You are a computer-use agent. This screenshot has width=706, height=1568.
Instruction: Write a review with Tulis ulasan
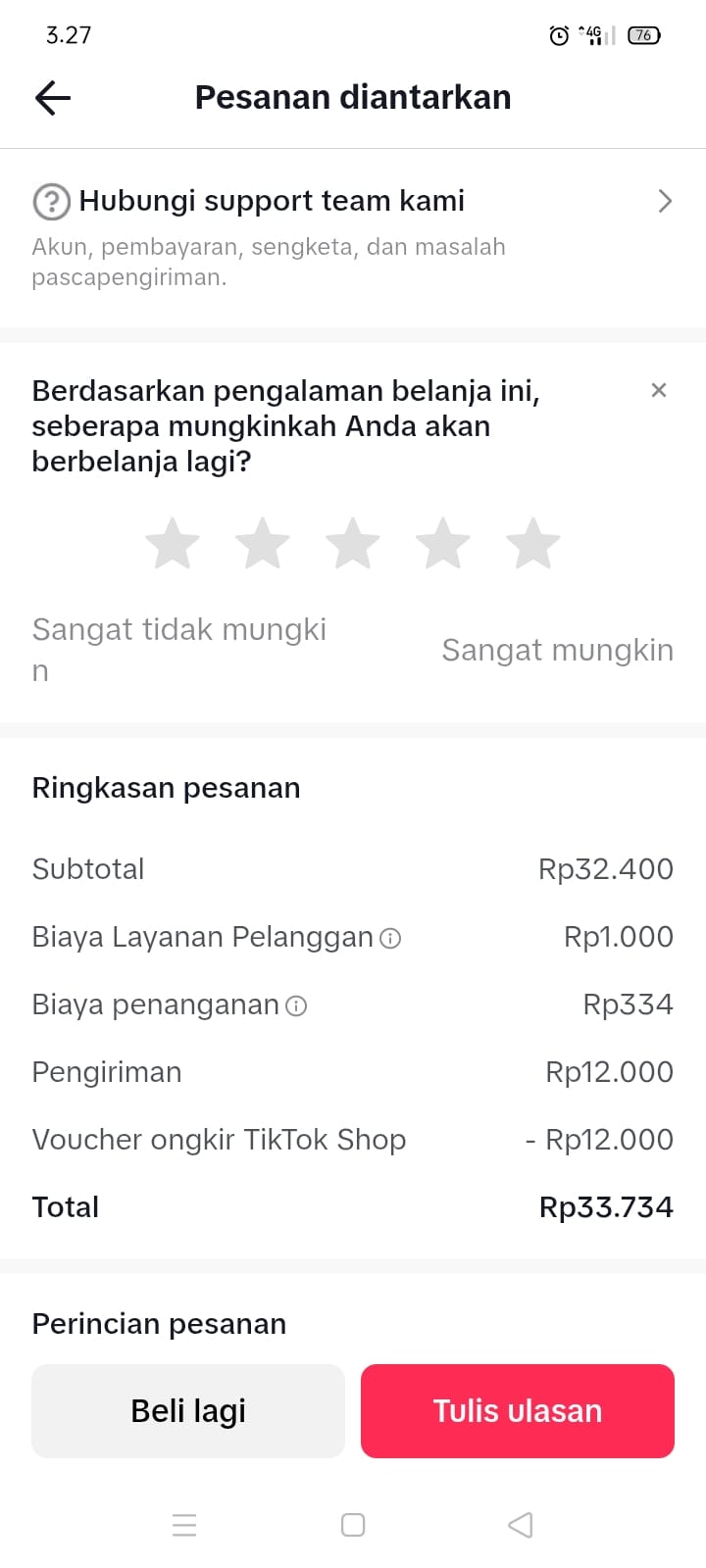coord(518,1411)
